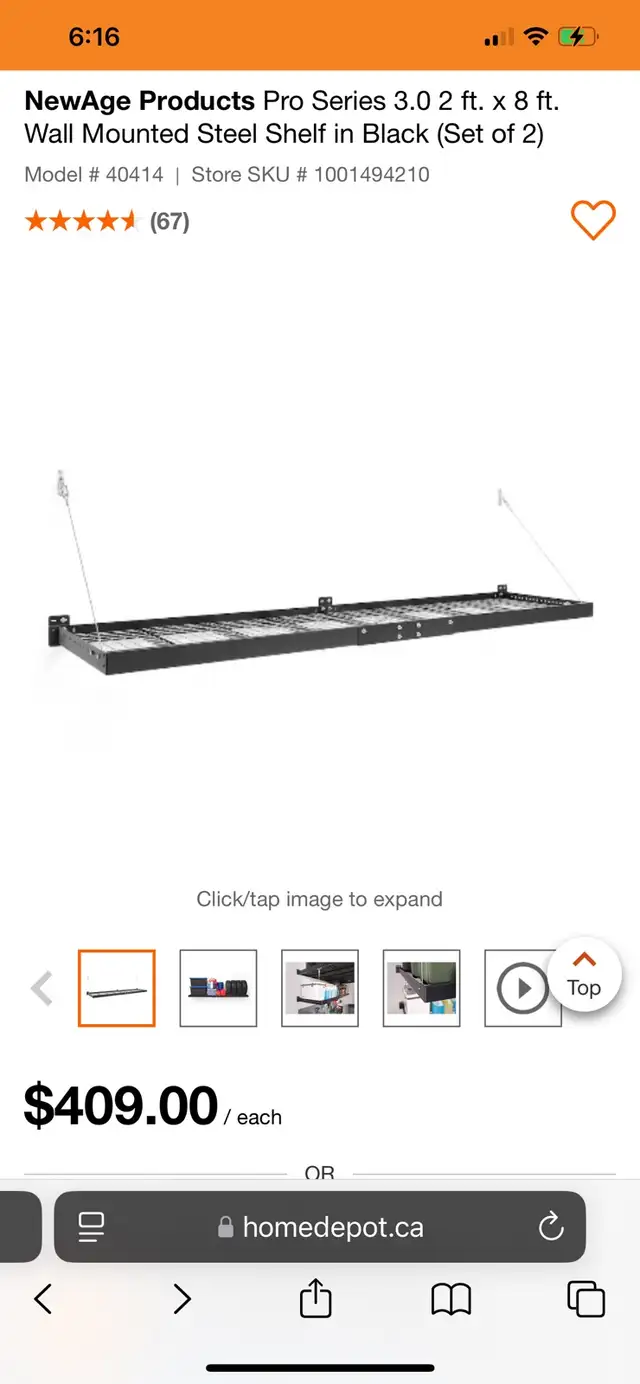The height and width of the screenshot is (1384, 640).
Task: Open the page format menu in address bar
Action: tap(91, 1227)
